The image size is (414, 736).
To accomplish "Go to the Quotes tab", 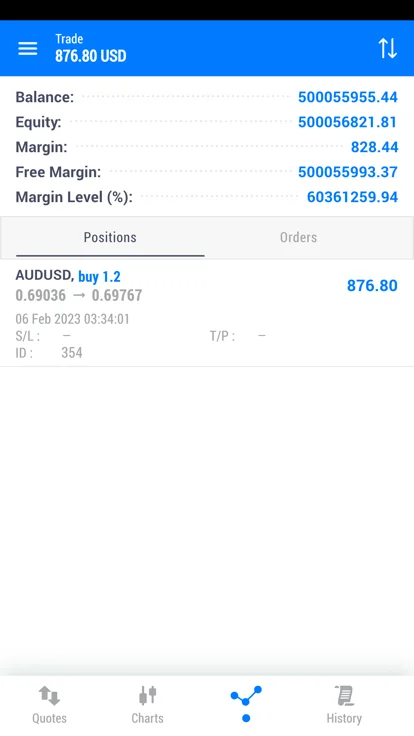I will coord(49,705).
